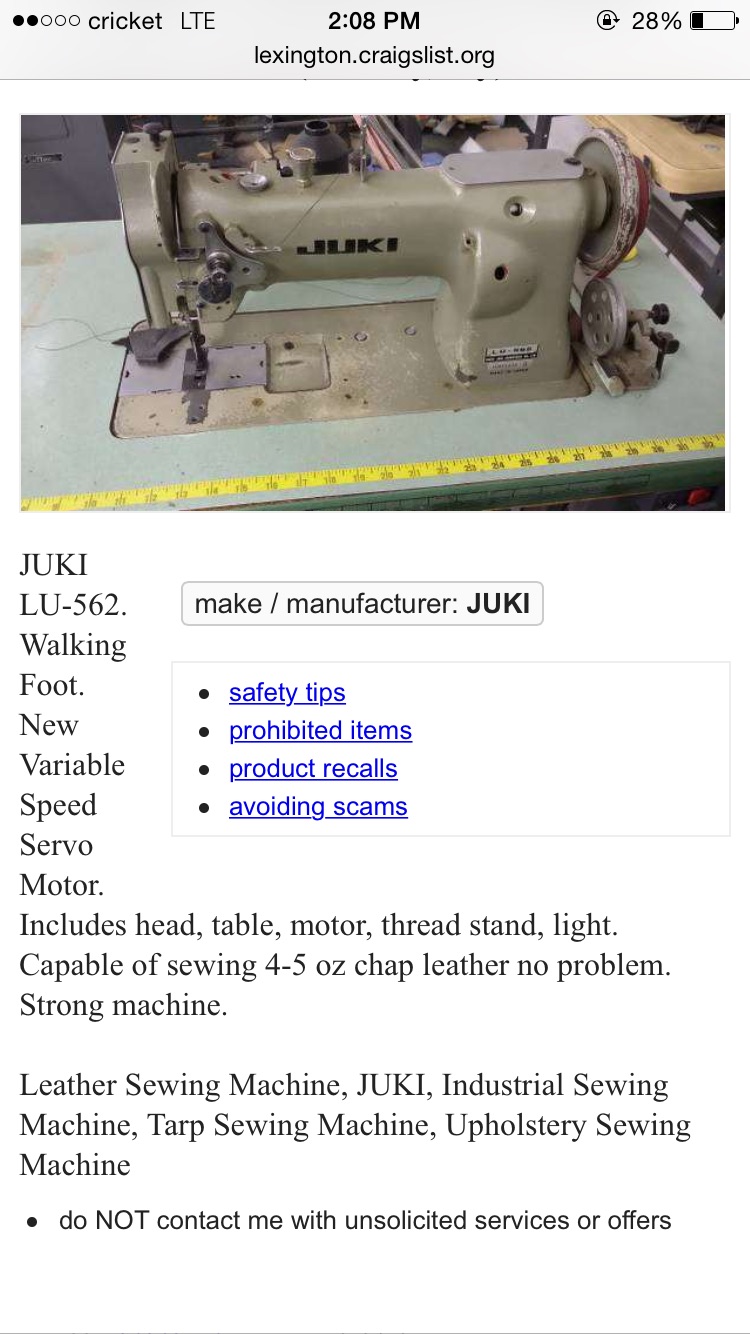
Task: Enlarge the JUKI sewing machine photo
Action: (372, 312)
